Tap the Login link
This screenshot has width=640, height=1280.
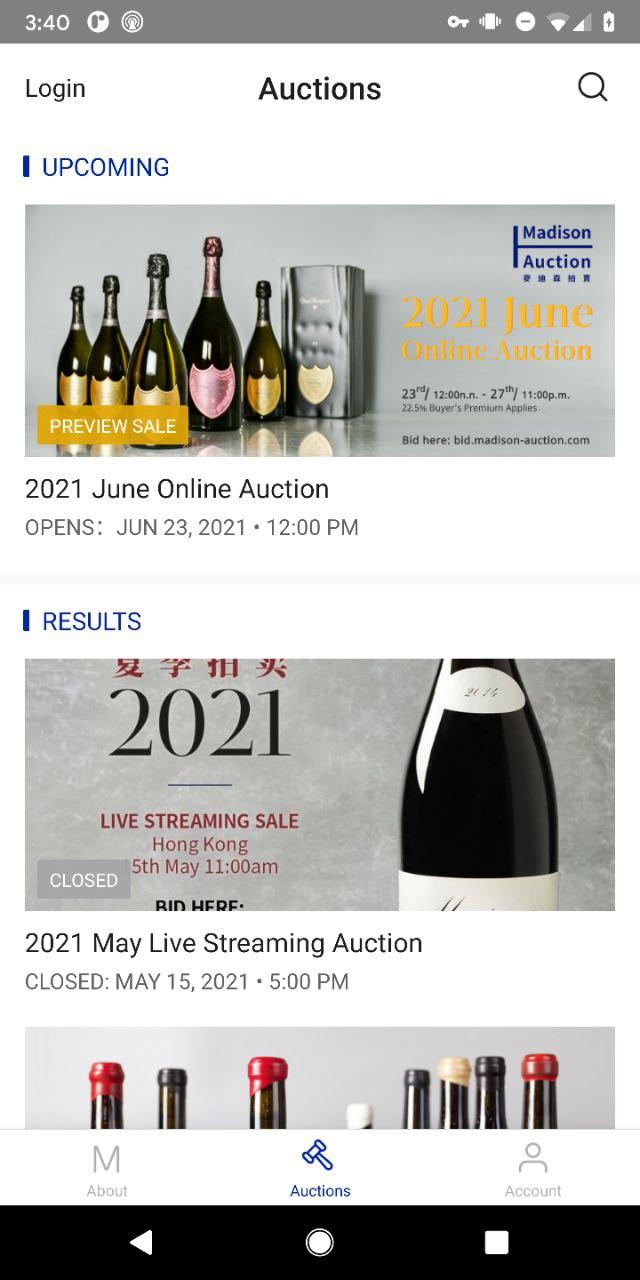55,88
